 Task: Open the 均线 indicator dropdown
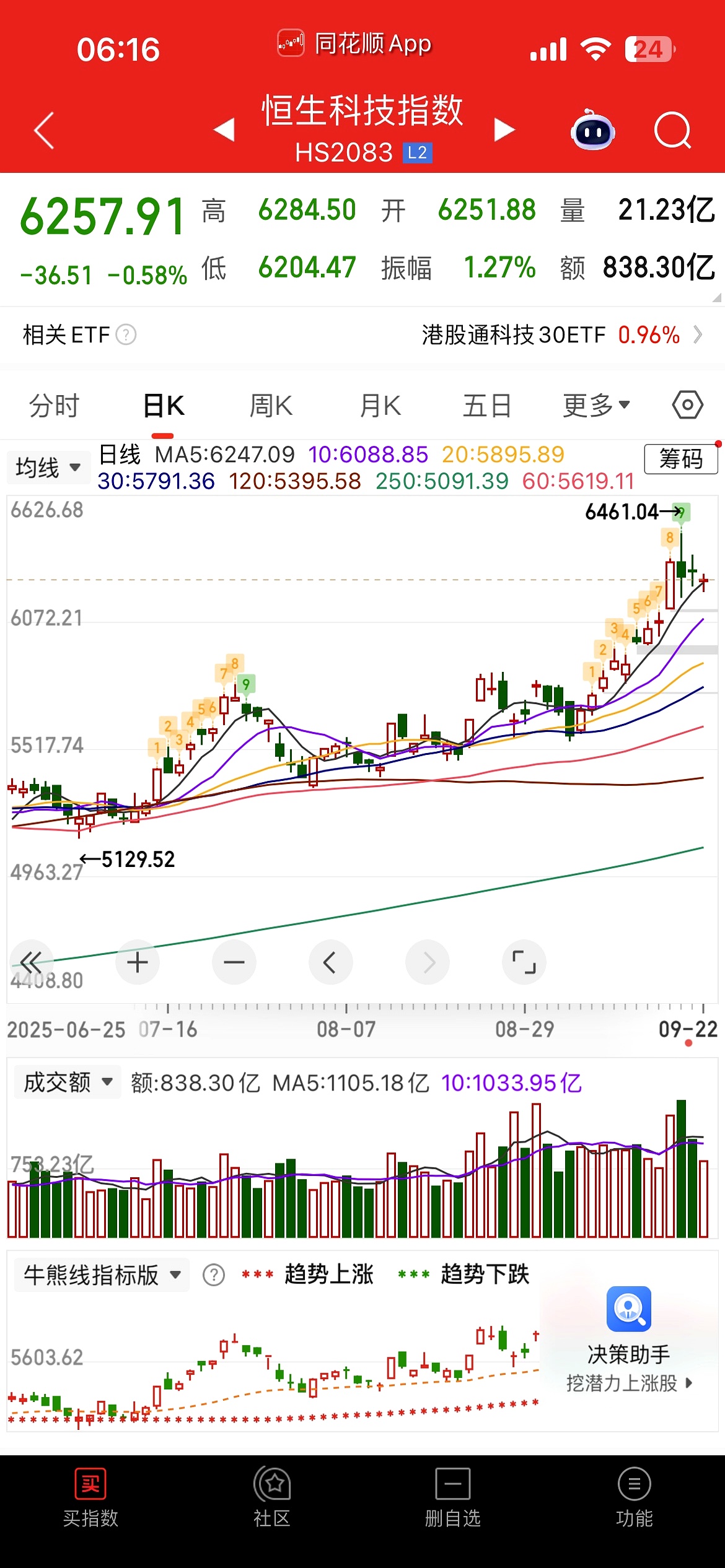point(48,467)
